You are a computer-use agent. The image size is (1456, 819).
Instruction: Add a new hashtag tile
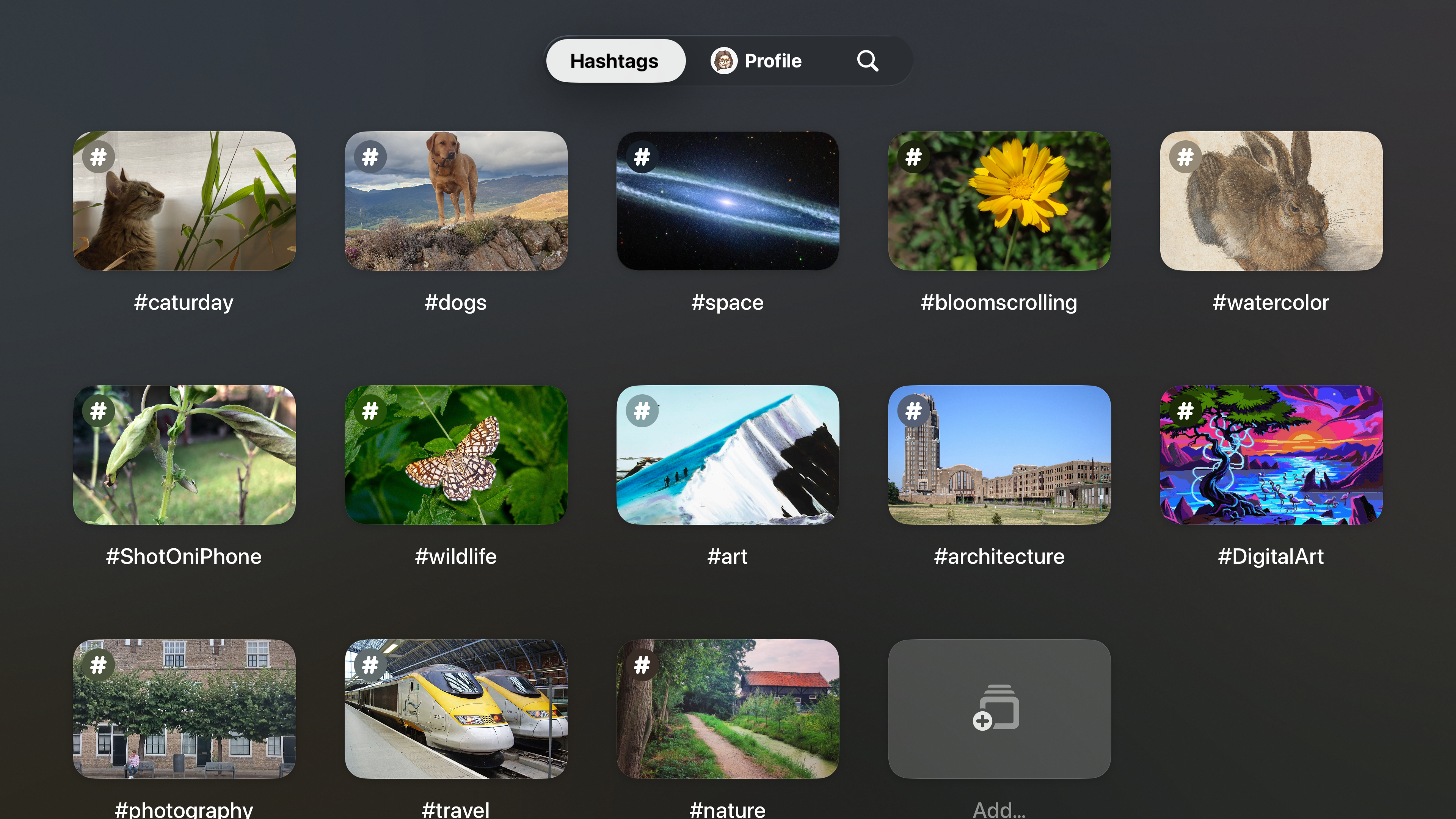pos(999,709)
